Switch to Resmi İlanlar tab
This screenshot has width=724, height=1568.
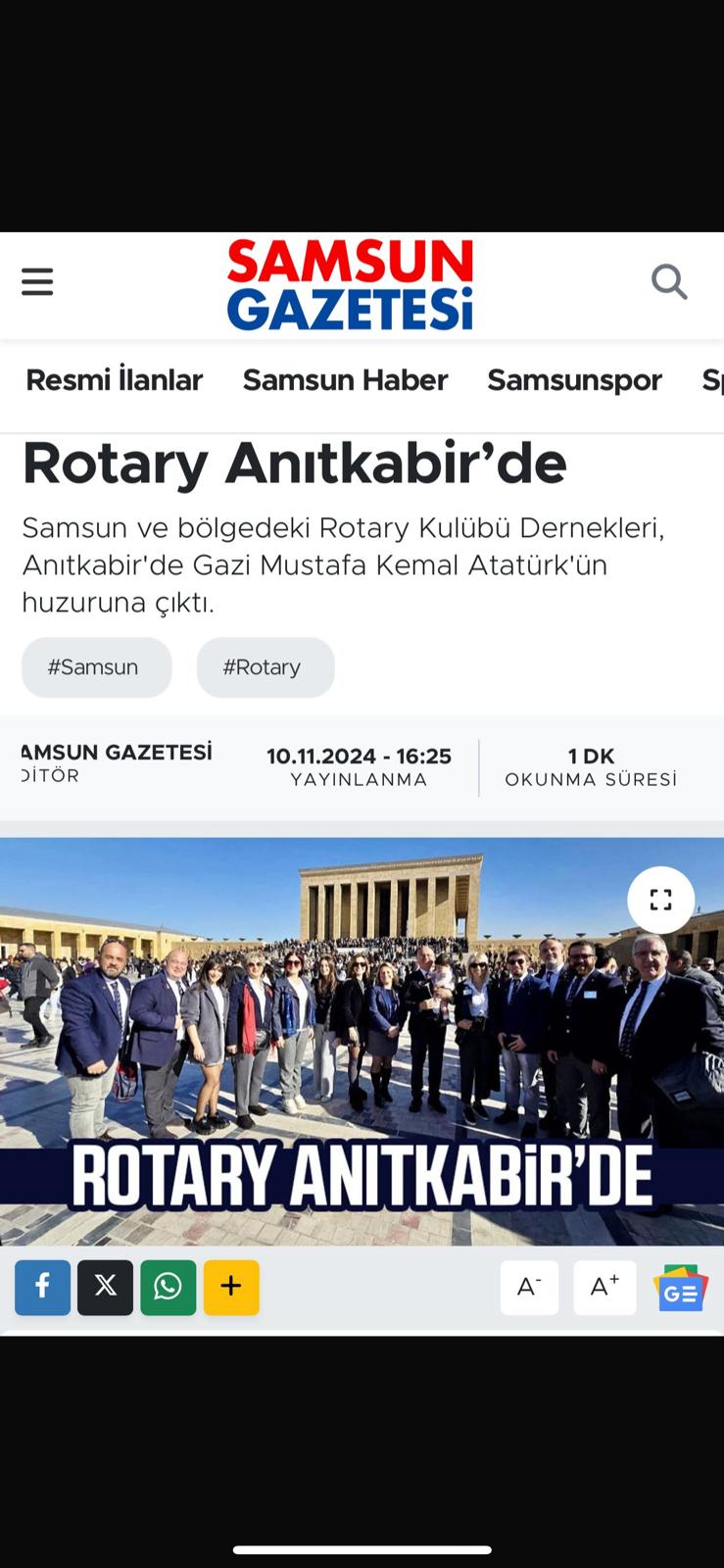tap(114, 380)
